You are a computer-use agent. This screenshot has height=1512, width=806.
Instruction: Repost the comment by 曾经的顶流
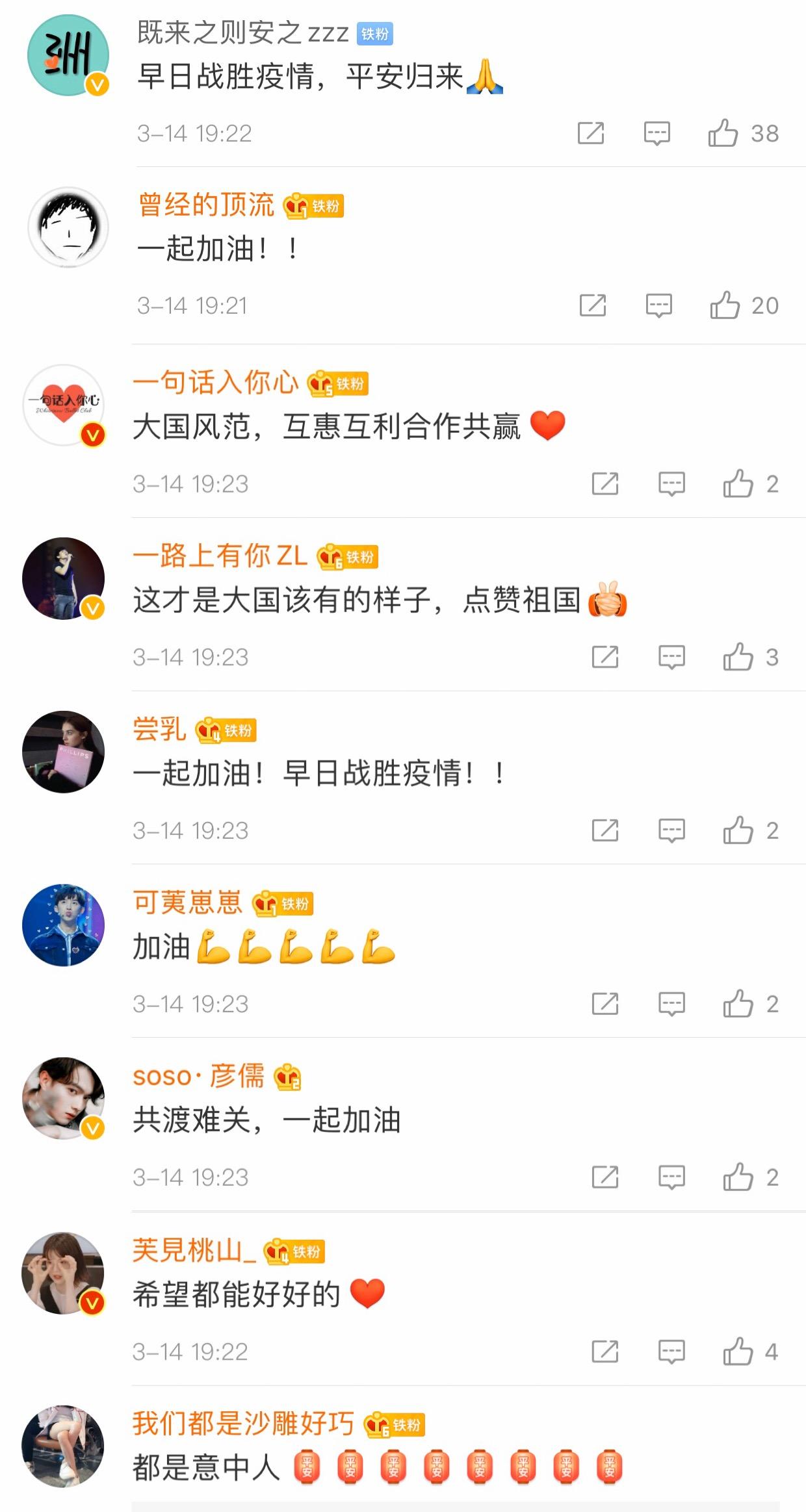[592, 305]
